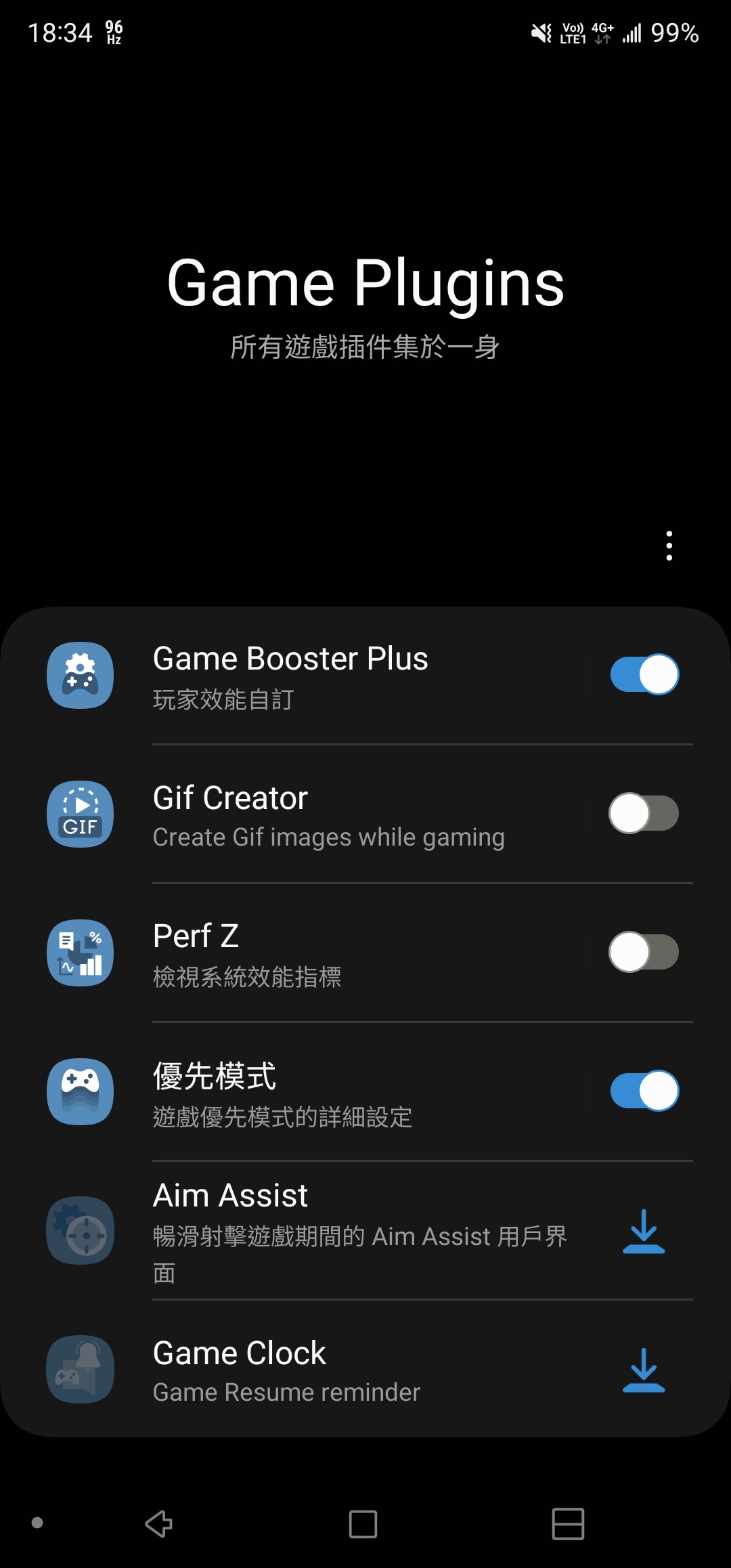Image resolution: width=731 pixels, height=1568 pixels.
Task: Enable the Perf Z toggle
Action: [x=644, y=952]
